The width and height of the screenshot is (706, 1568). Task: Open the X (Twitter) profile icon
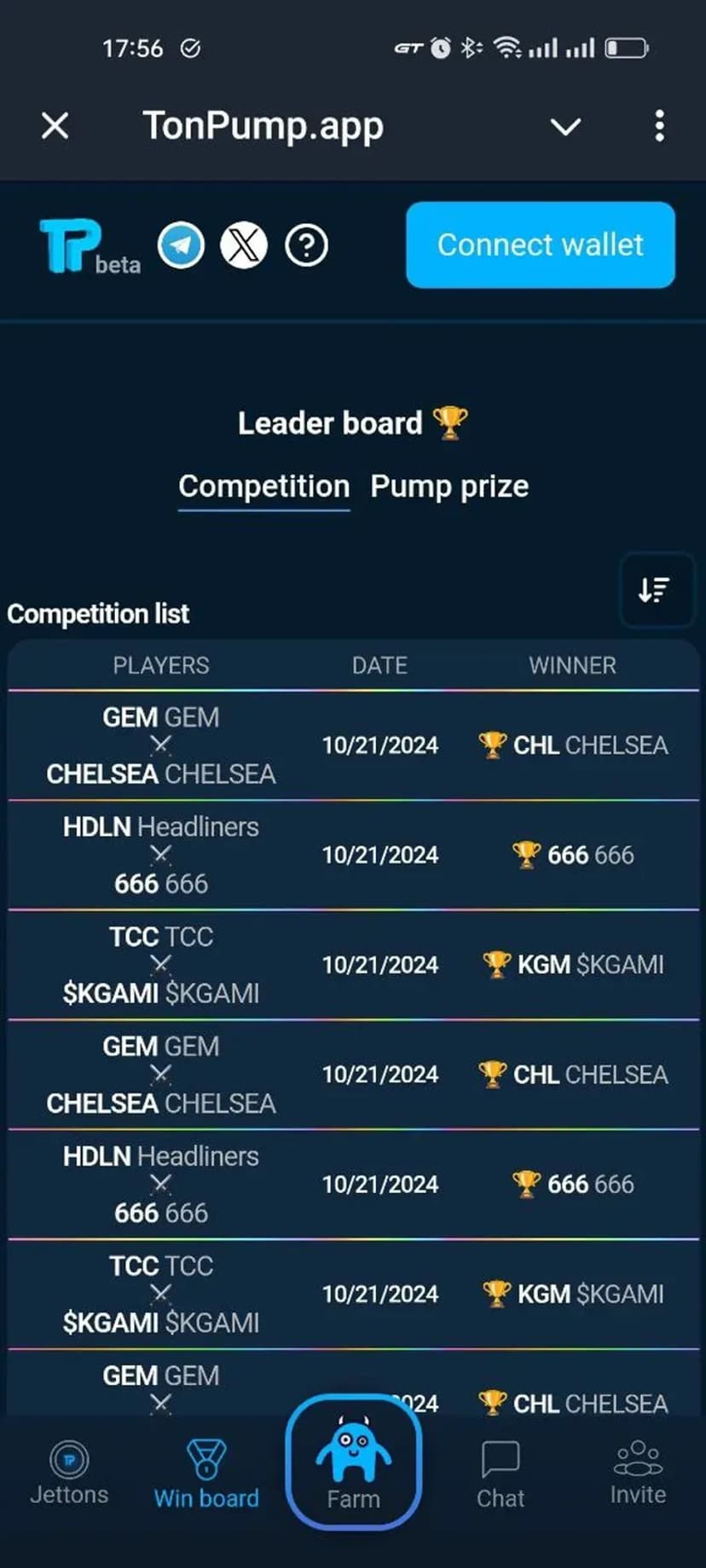click(244, 245)
